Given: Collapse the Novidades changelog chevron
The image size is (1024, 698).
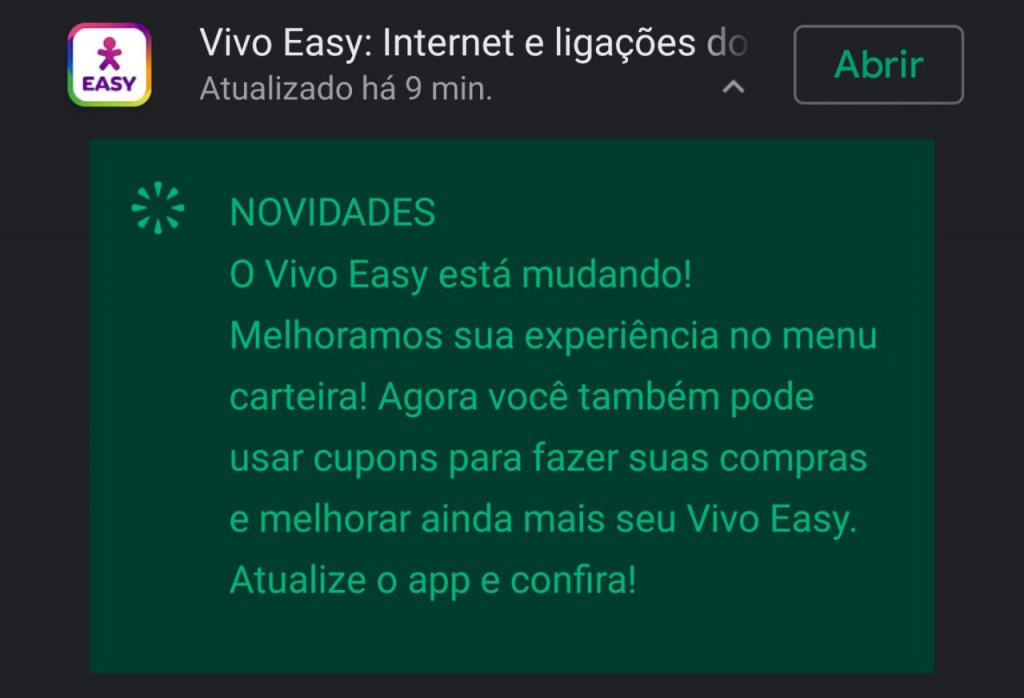Looking at the screenshot, I should coord(733,88).
